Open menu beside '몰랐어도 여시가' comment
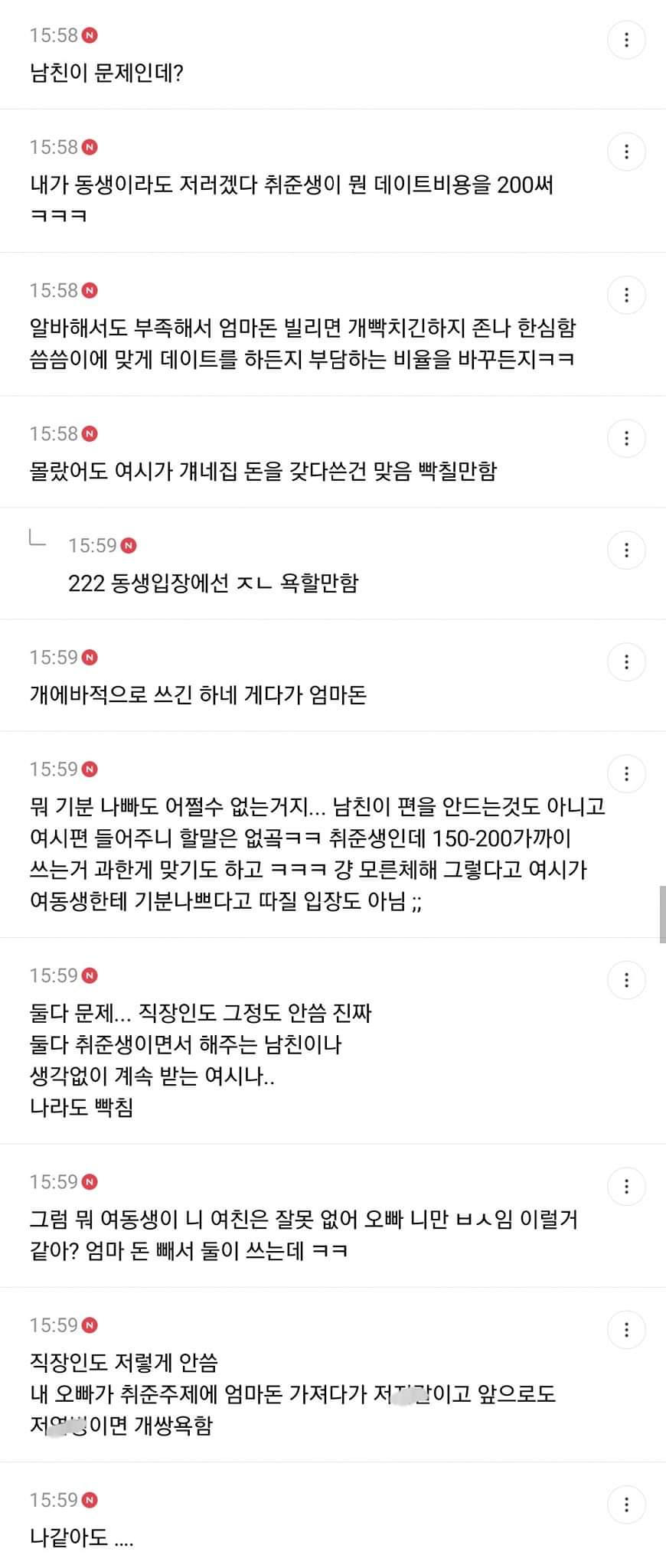Image resolution: width=666 pixels, height=1568 pixels. tap(626, 438)
